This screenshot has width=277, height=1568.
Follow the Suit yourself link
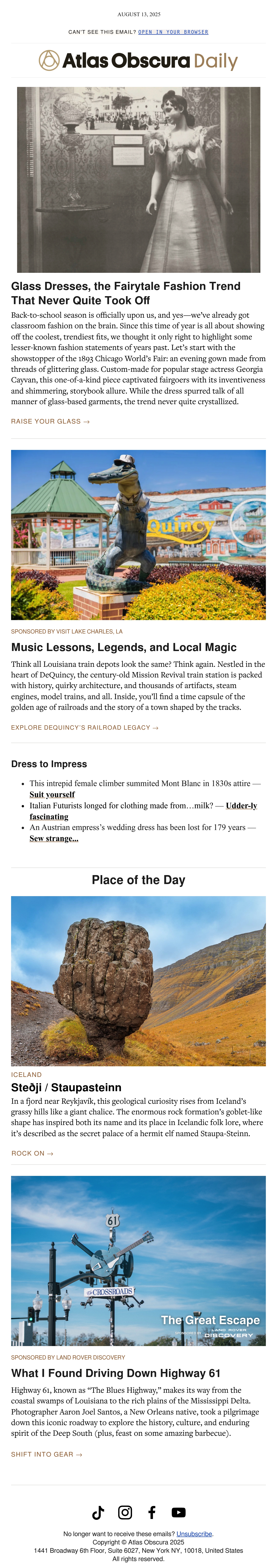click(52, 794)
